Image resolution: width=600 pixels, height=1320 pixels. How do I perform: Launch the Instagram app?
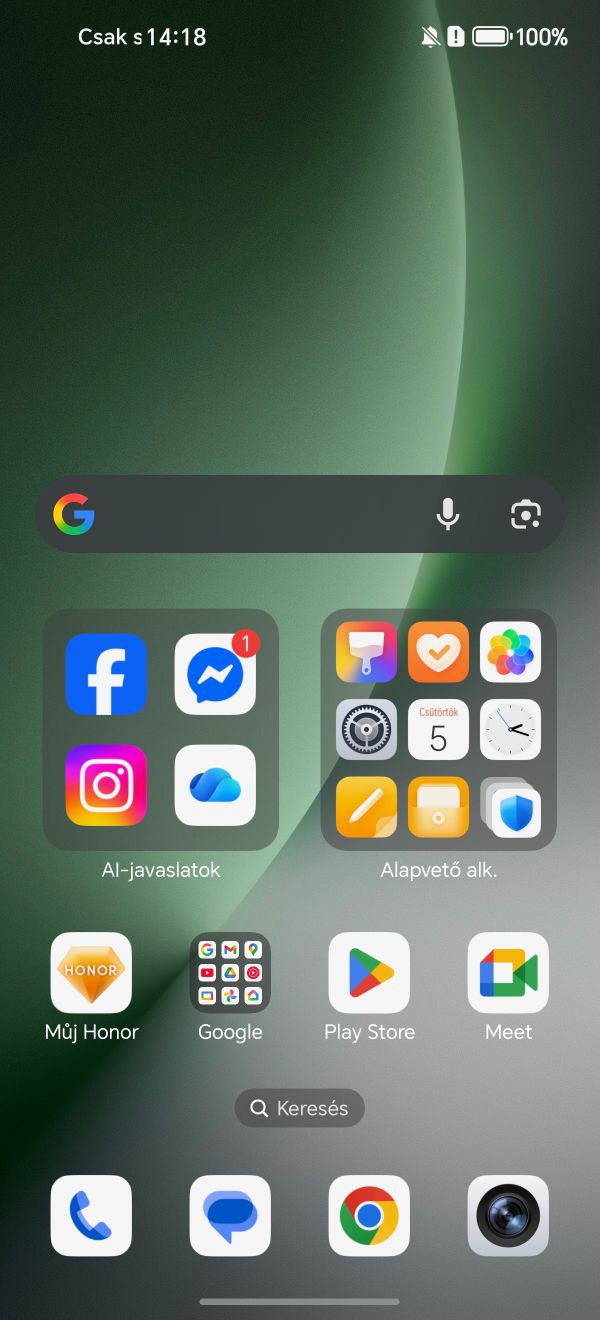[x=106, y=785]
